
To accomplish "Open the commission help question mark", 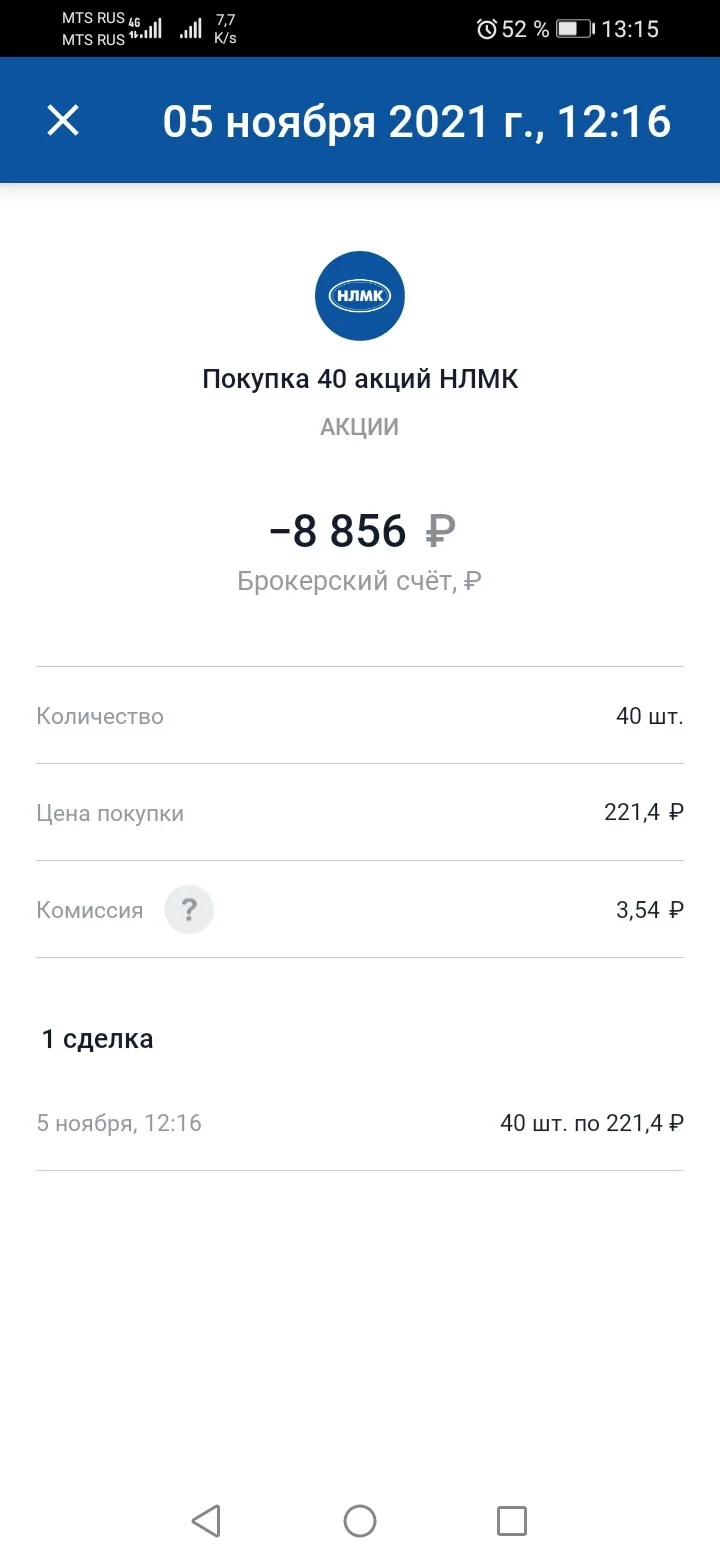I will click(x=189, y=910).
